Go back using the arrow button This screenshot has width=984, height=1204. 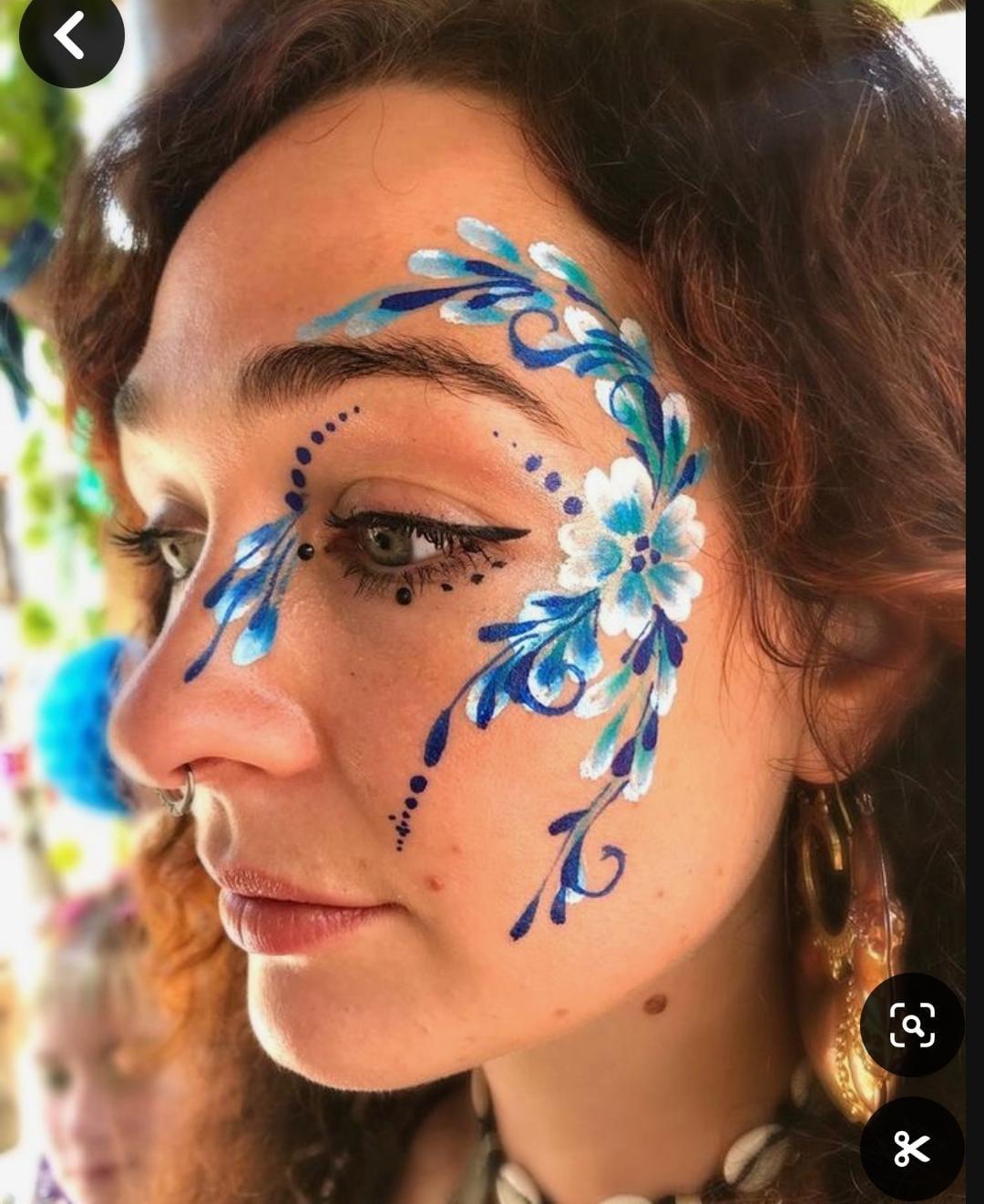click(x=71, y=37)
